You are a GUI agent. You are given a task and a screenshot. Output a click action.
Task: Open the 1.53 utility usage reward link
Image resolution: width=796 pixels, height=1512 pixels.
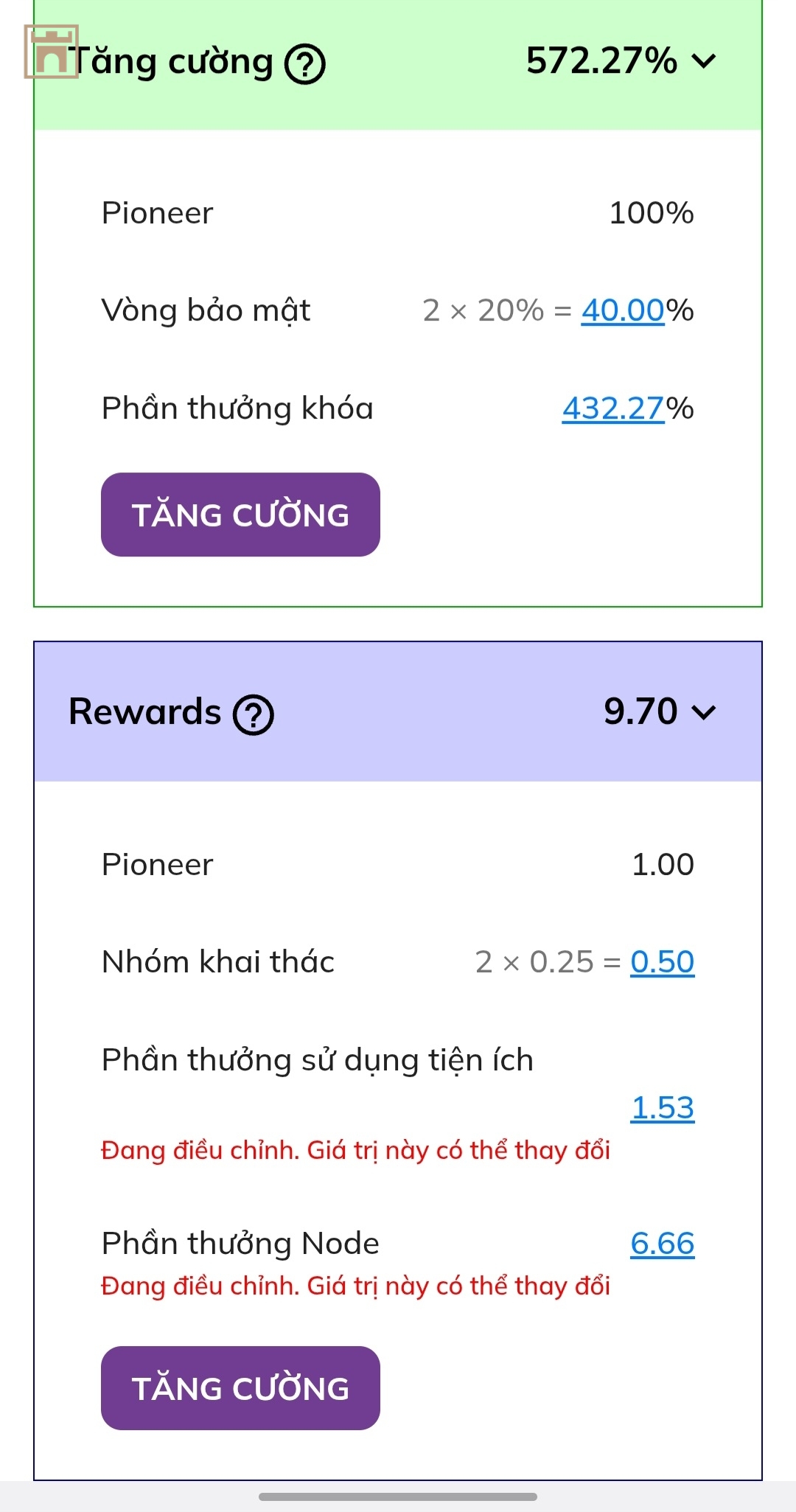click(x=662, y=1108)
